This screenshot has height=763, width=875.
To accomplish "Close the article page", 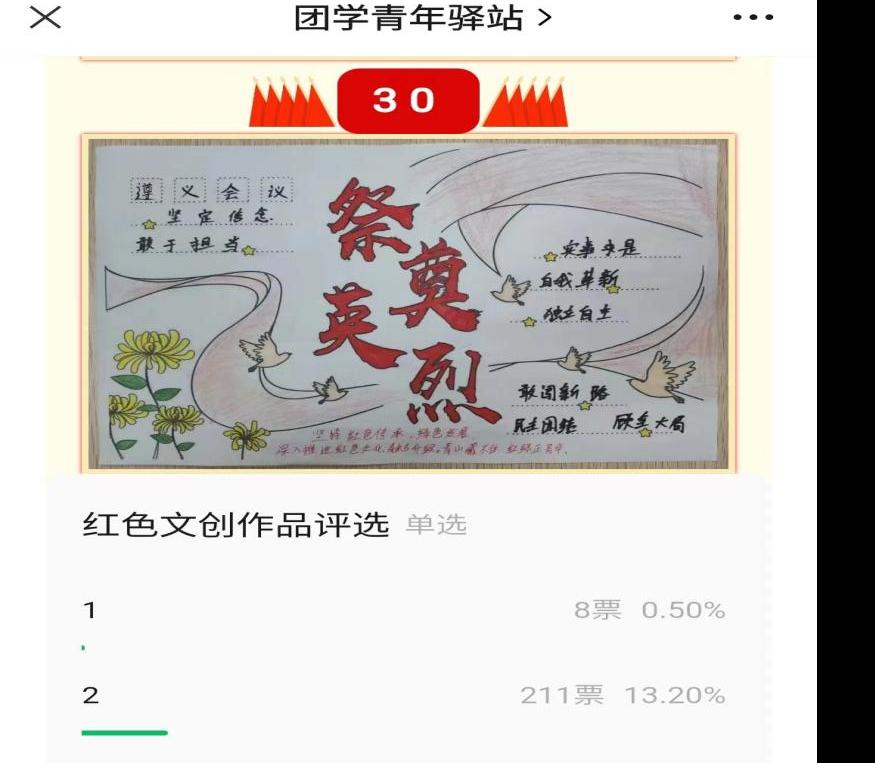I will pyautogui.click(x=45, y=18).
